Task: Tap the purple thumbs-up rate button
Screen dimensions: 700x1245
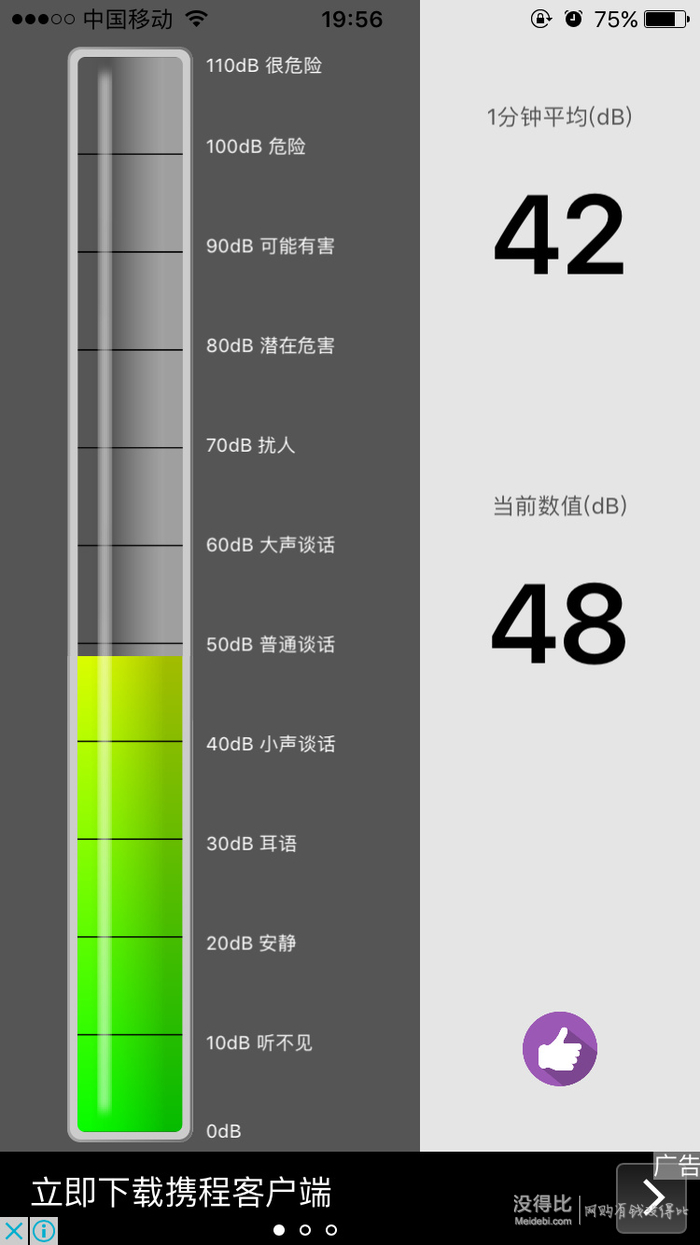Action: coord(559,1049)
